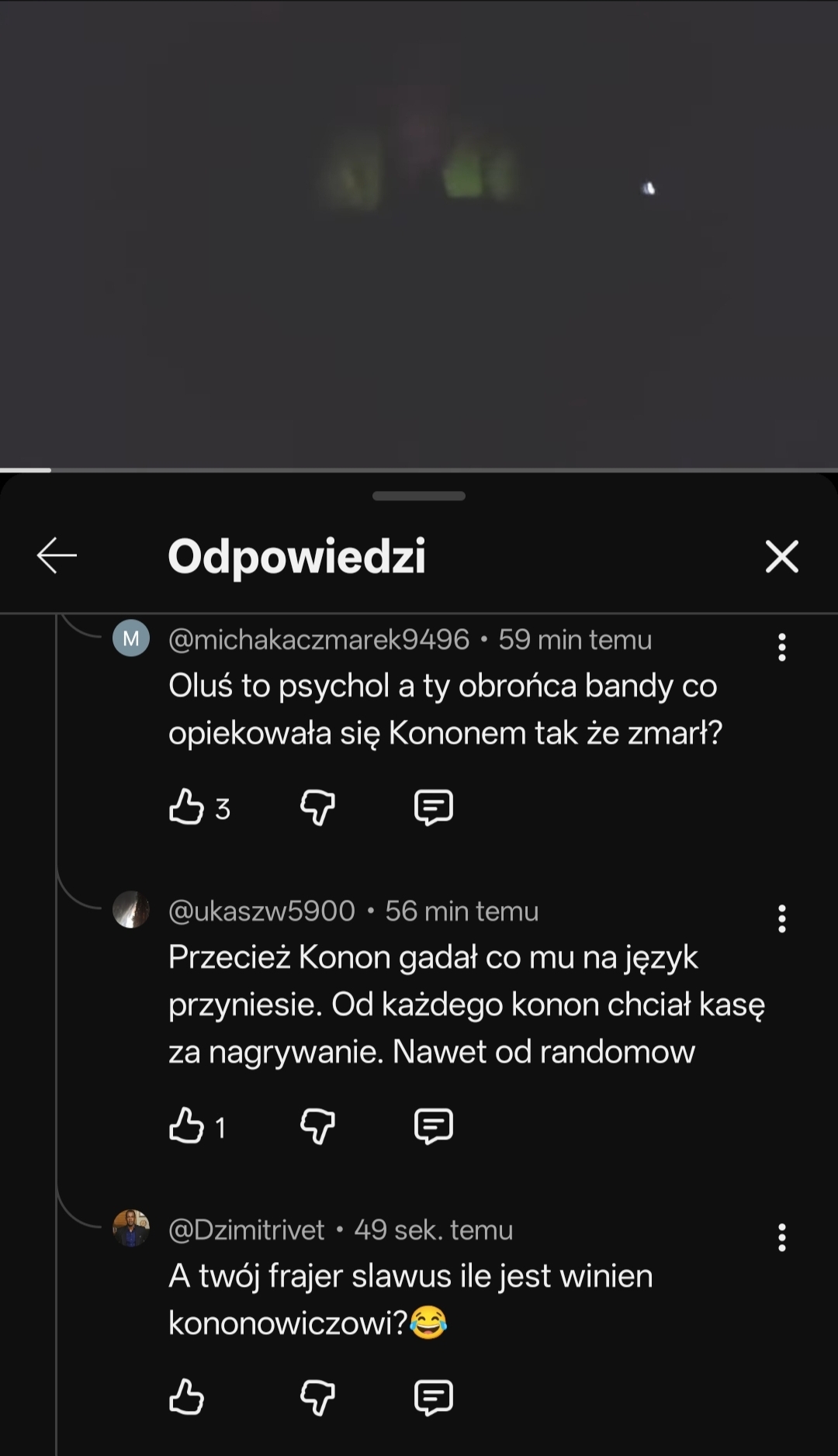Viewport: 838px width, 1456px height.
Task: Go back from the Odpowiedzi replies panel
Action: (57, 556)
